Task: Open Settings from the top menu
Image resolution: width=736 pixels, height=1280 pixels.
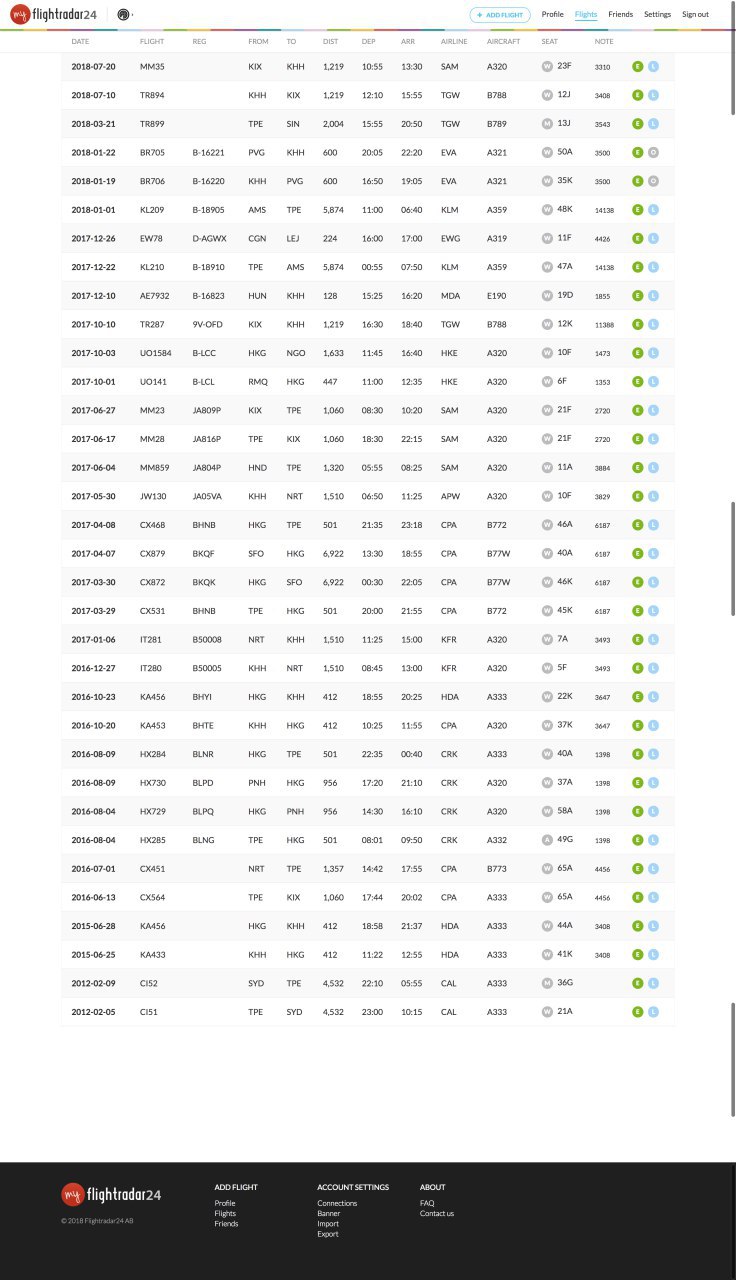Action: tap(657, 15)
